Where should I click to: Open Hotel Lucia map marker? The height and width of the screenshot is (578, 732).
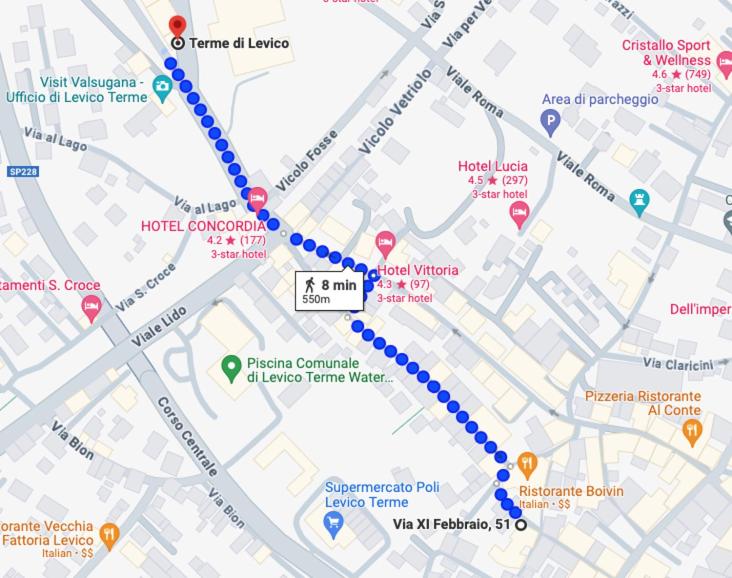coord(519,213)
